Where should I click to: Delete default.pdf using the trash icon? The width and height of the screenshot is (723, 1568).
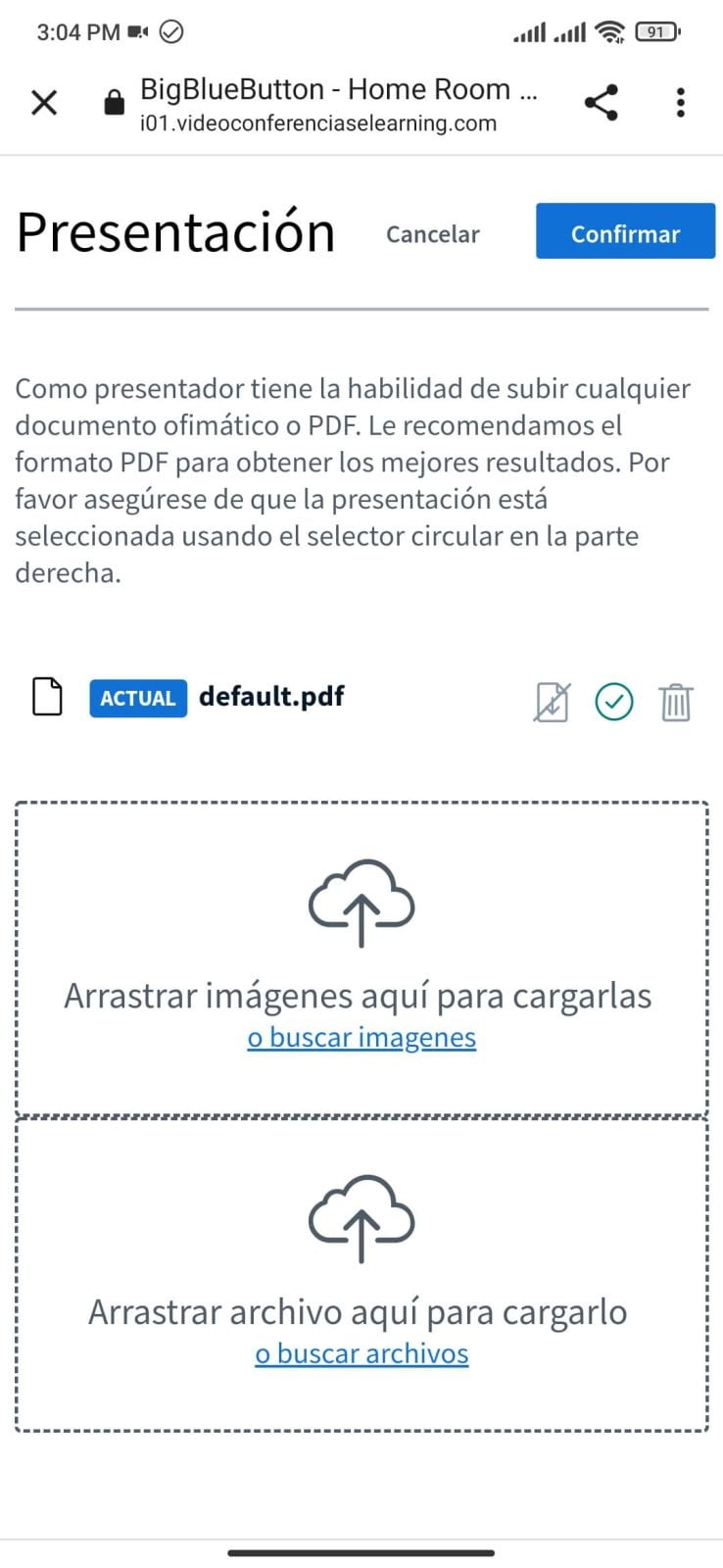676,702
